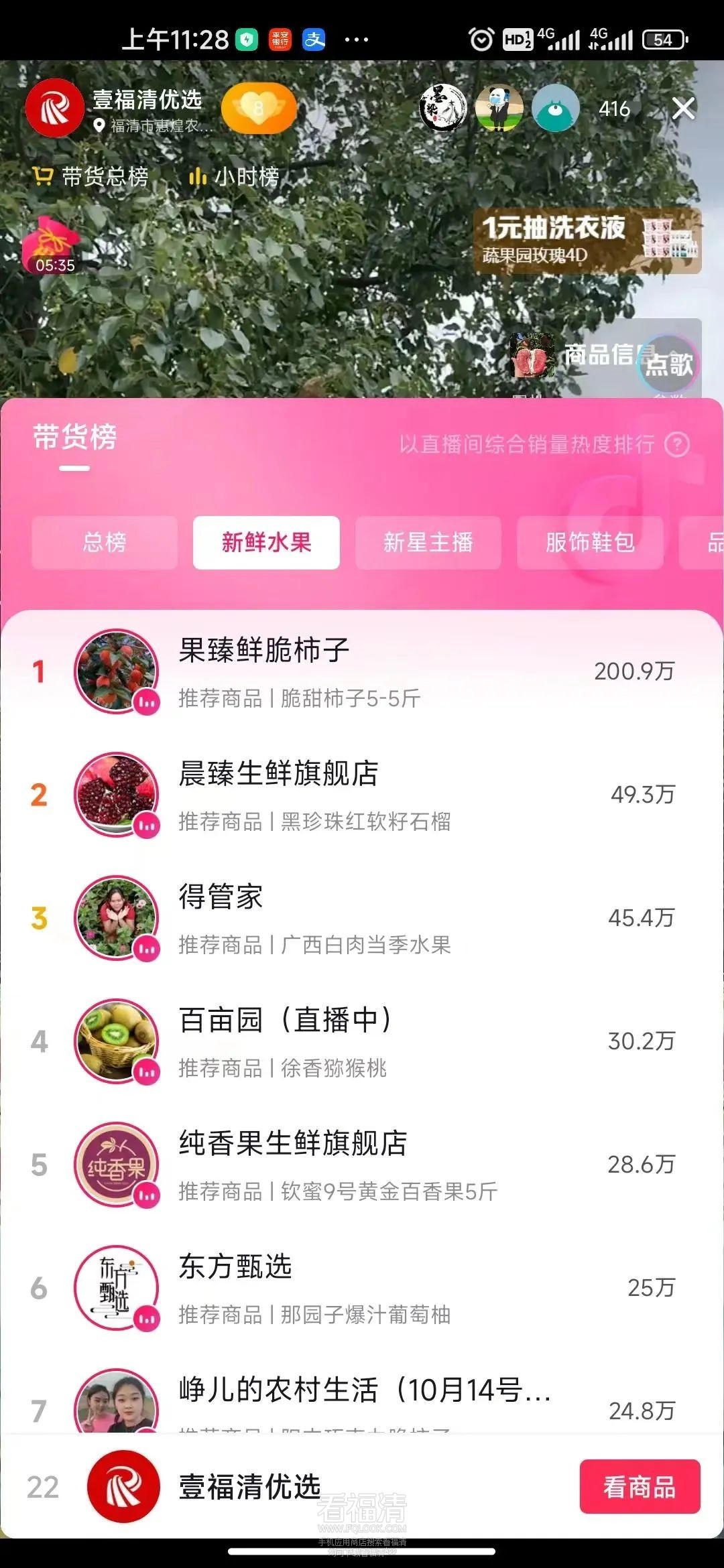Open 峥儿的农村生活 entry
The image size is (724, 1568).
tap(362, 1400)
